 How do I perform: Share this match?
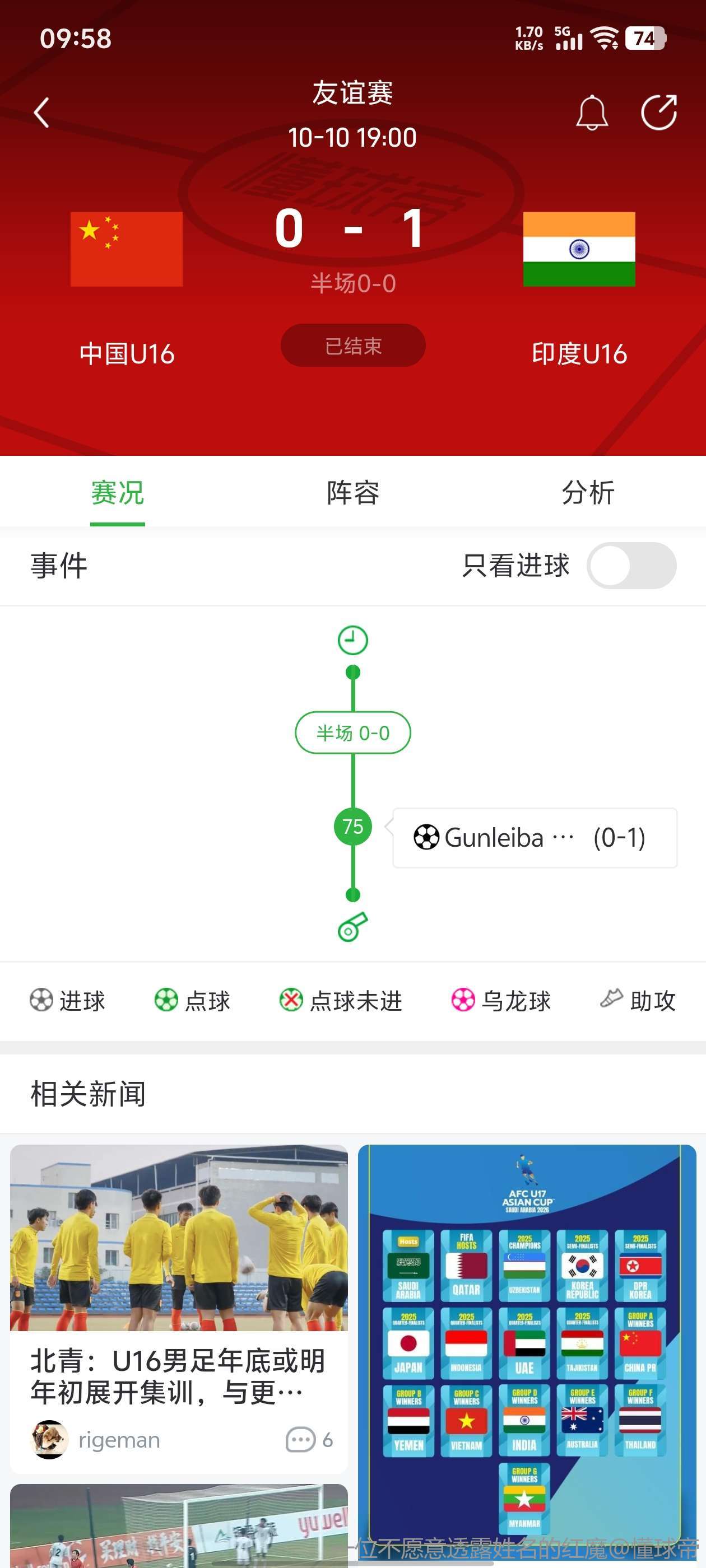click(658, 113)
